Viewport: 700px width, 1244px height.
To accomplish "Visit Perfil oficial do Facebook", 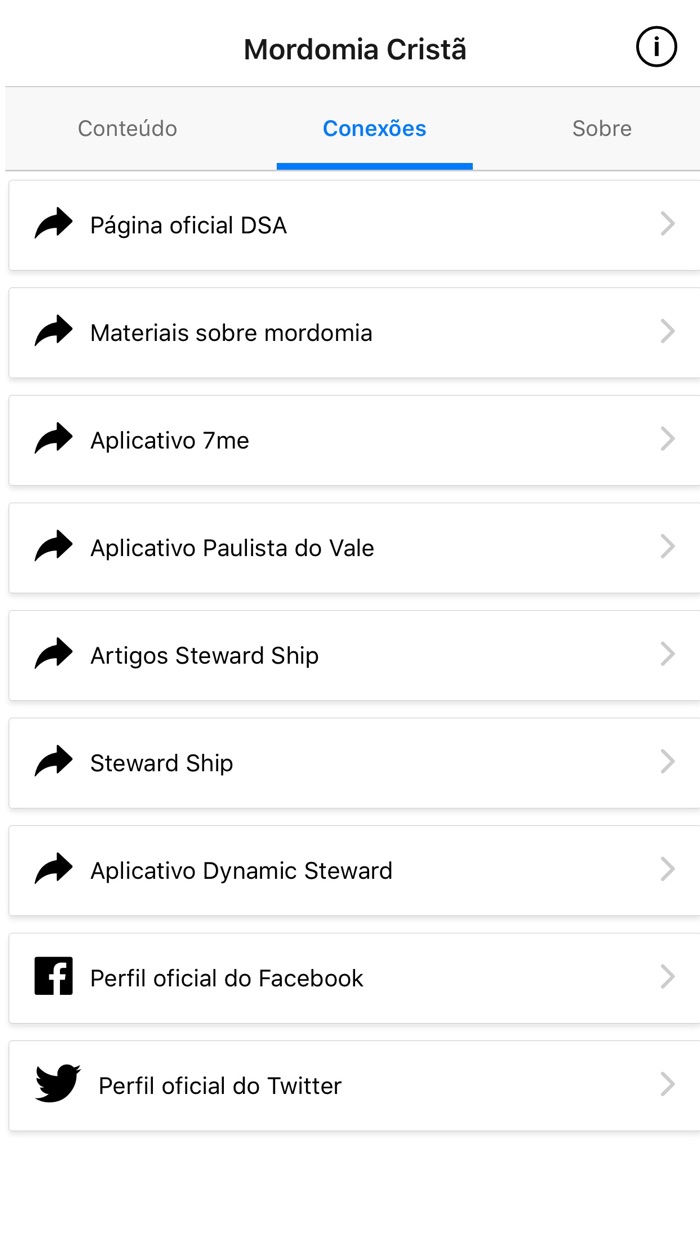I will (354, 978).
